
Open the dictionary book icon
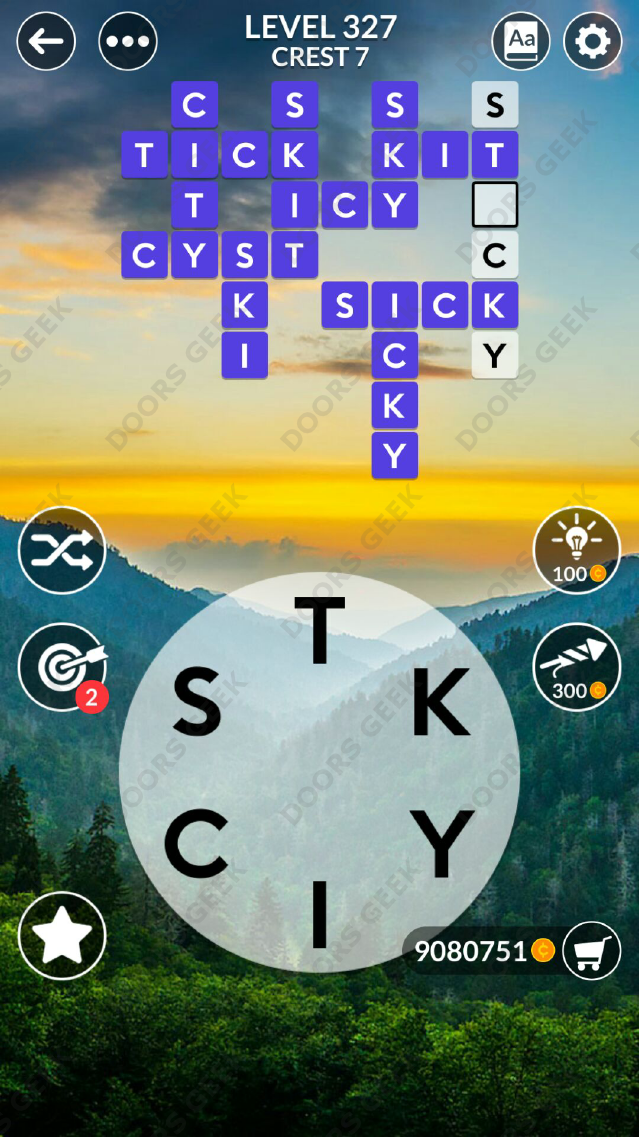[521, 41]
